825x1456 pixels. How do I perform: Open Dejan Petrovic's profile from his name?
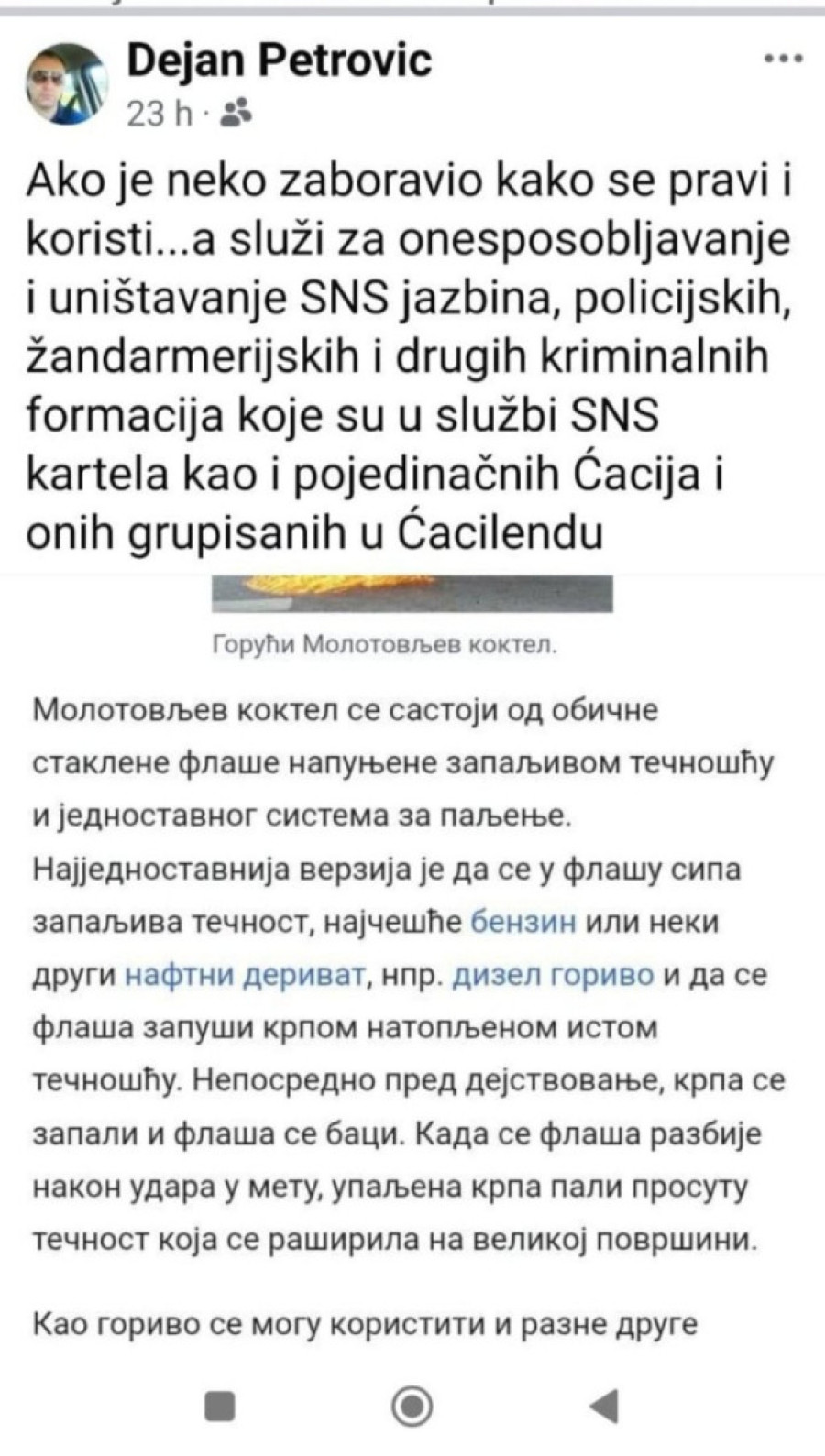pos(279,60)
